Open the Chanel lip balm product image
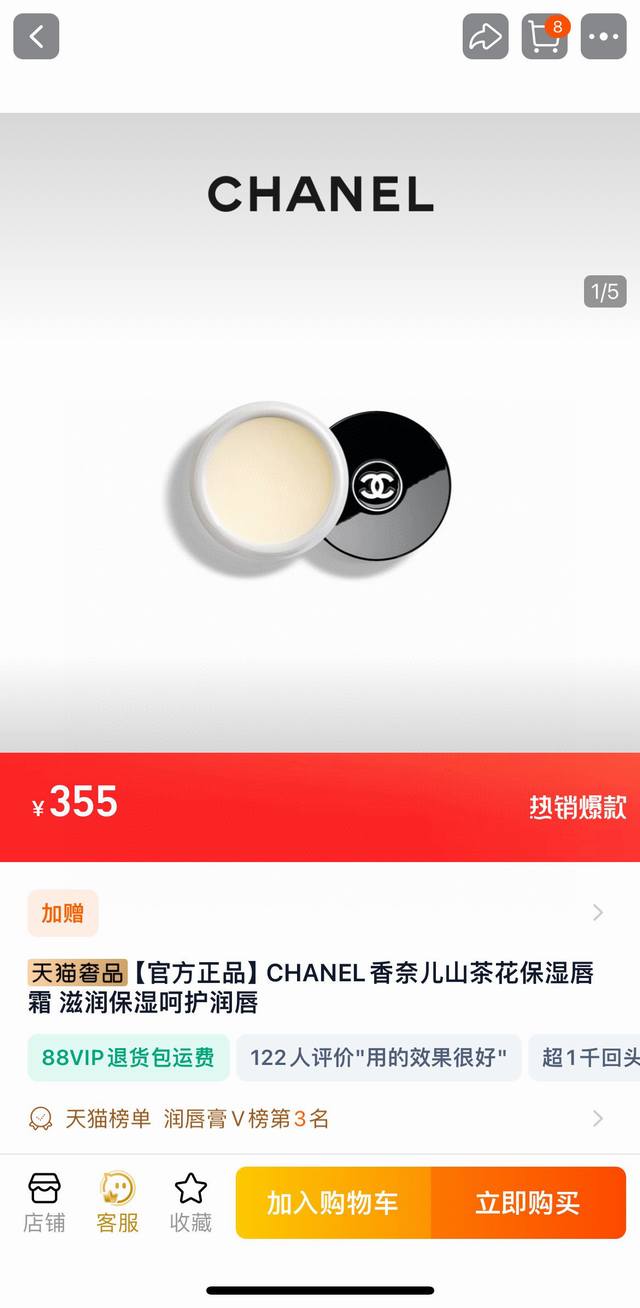Image resolution: width=640 pixels, height=1308 pixels. tap(320, 488)
